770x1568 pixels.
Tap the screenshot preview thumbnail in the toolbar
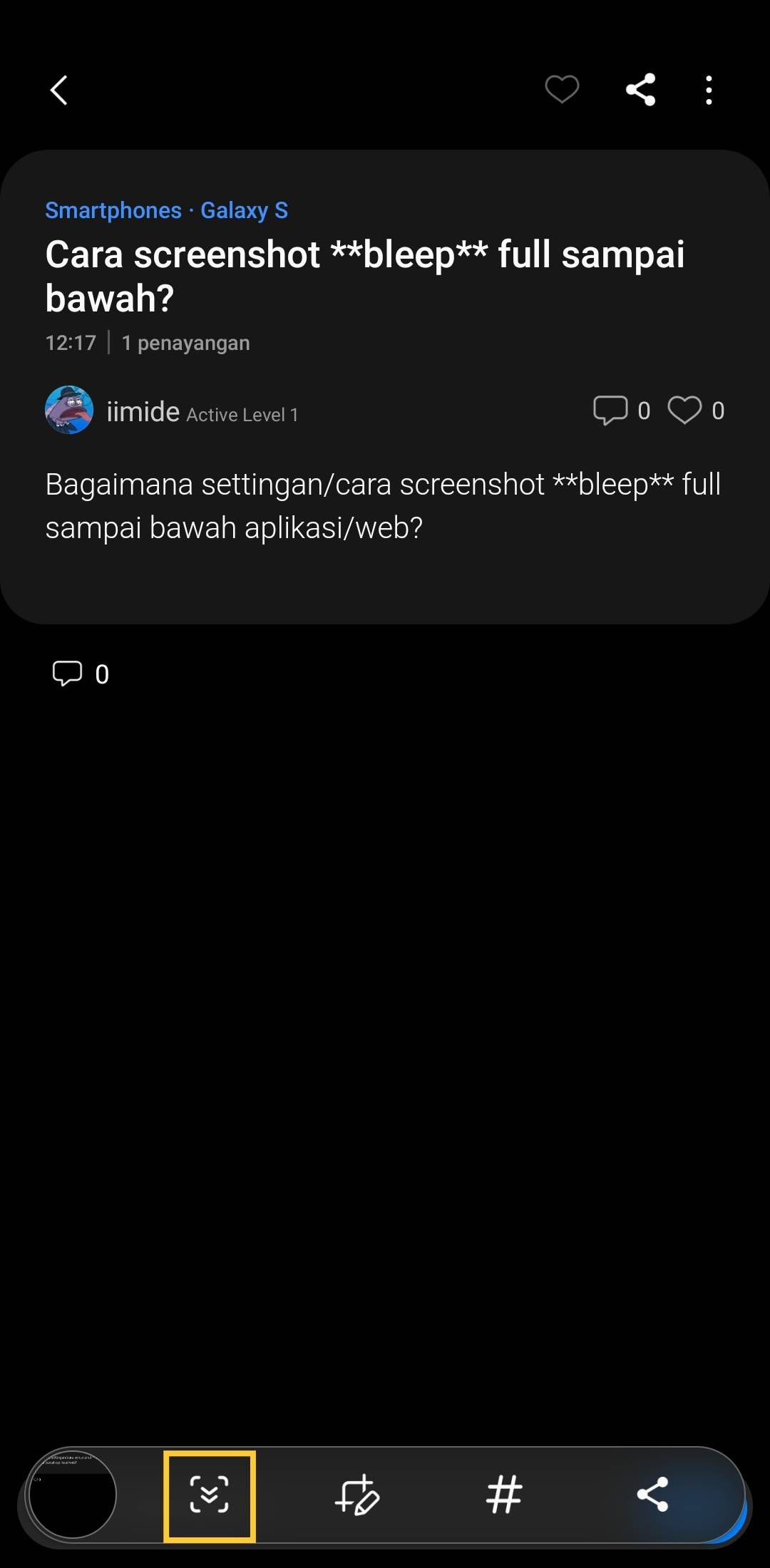(73, 1497)
